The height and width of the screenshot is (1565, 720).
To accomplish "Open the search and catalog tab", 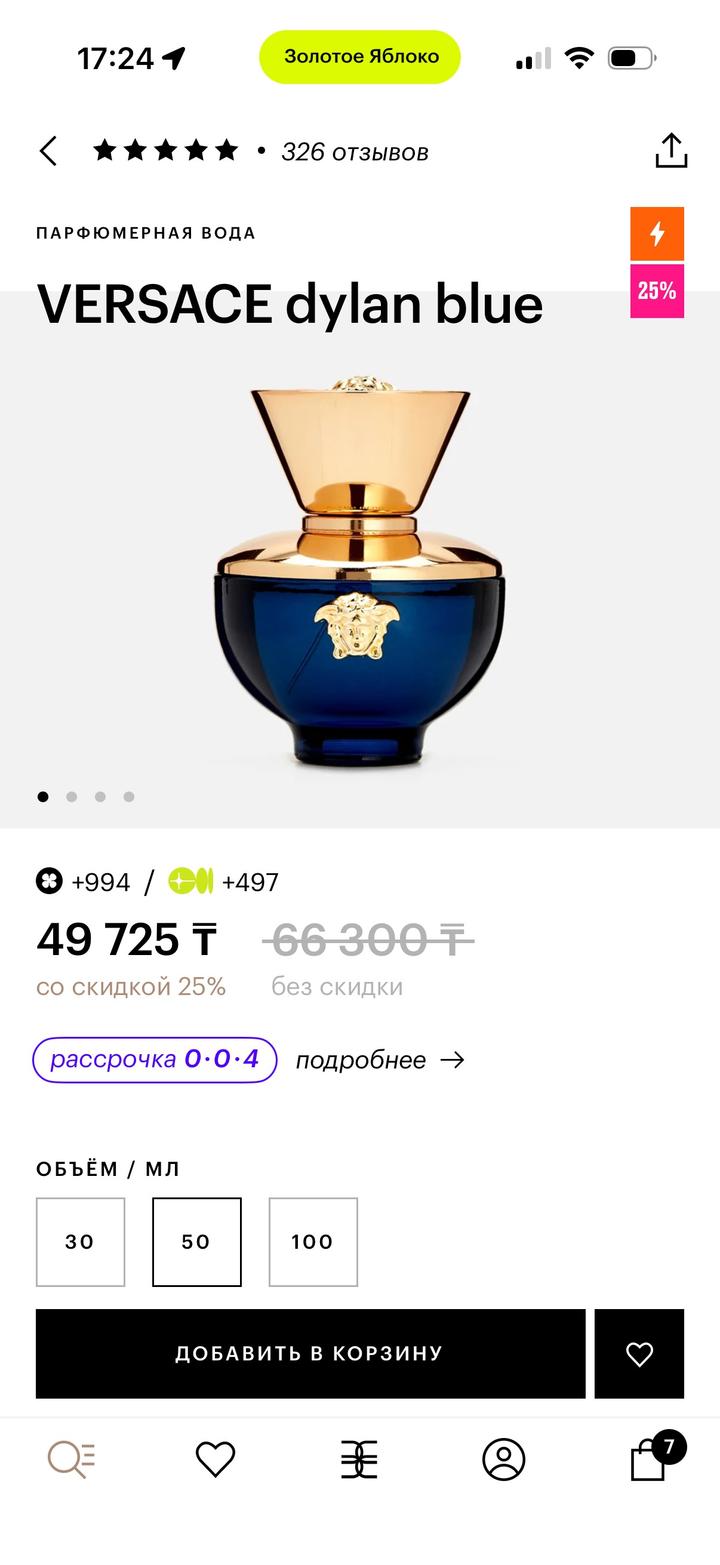I will pos(71,1460).
